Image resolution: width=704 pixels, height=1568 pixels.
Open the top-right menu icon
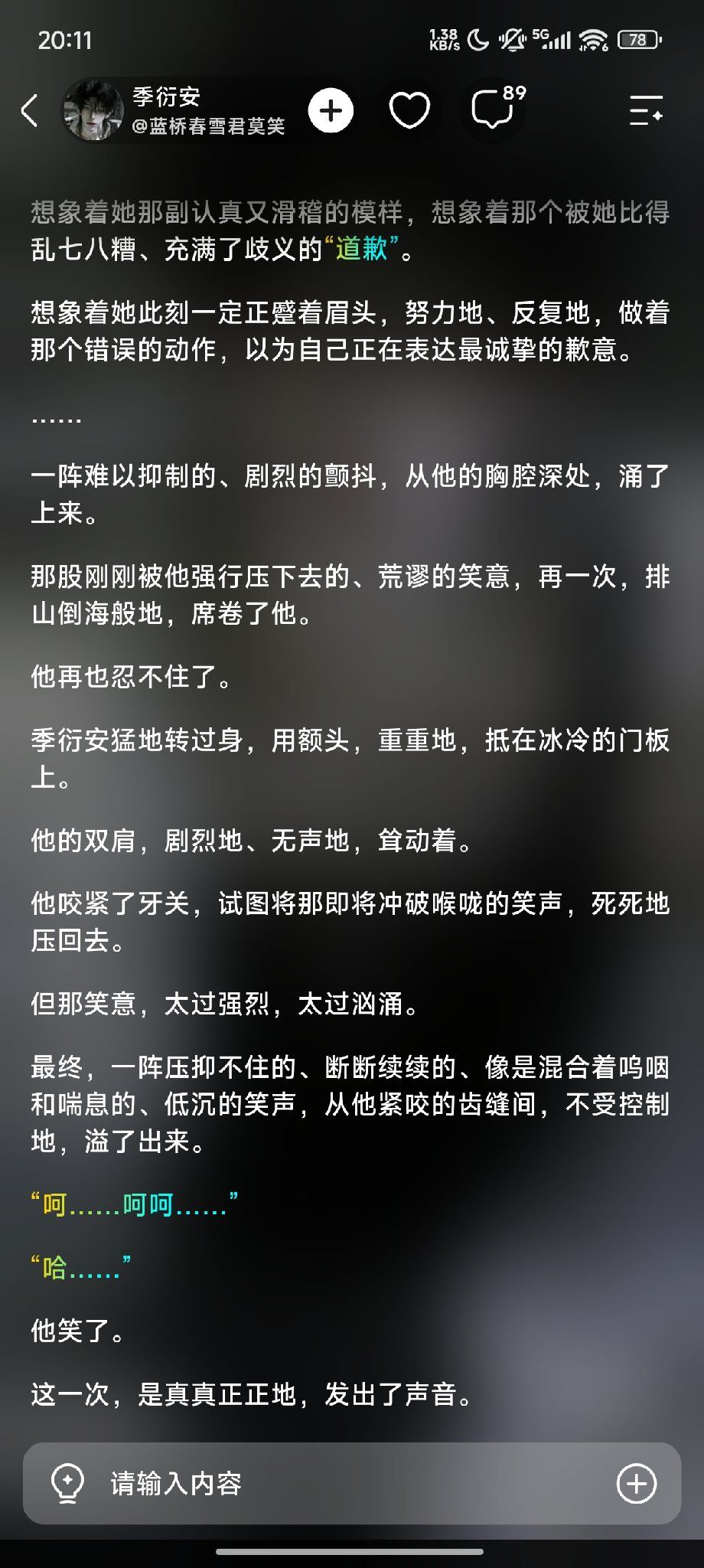646,111
